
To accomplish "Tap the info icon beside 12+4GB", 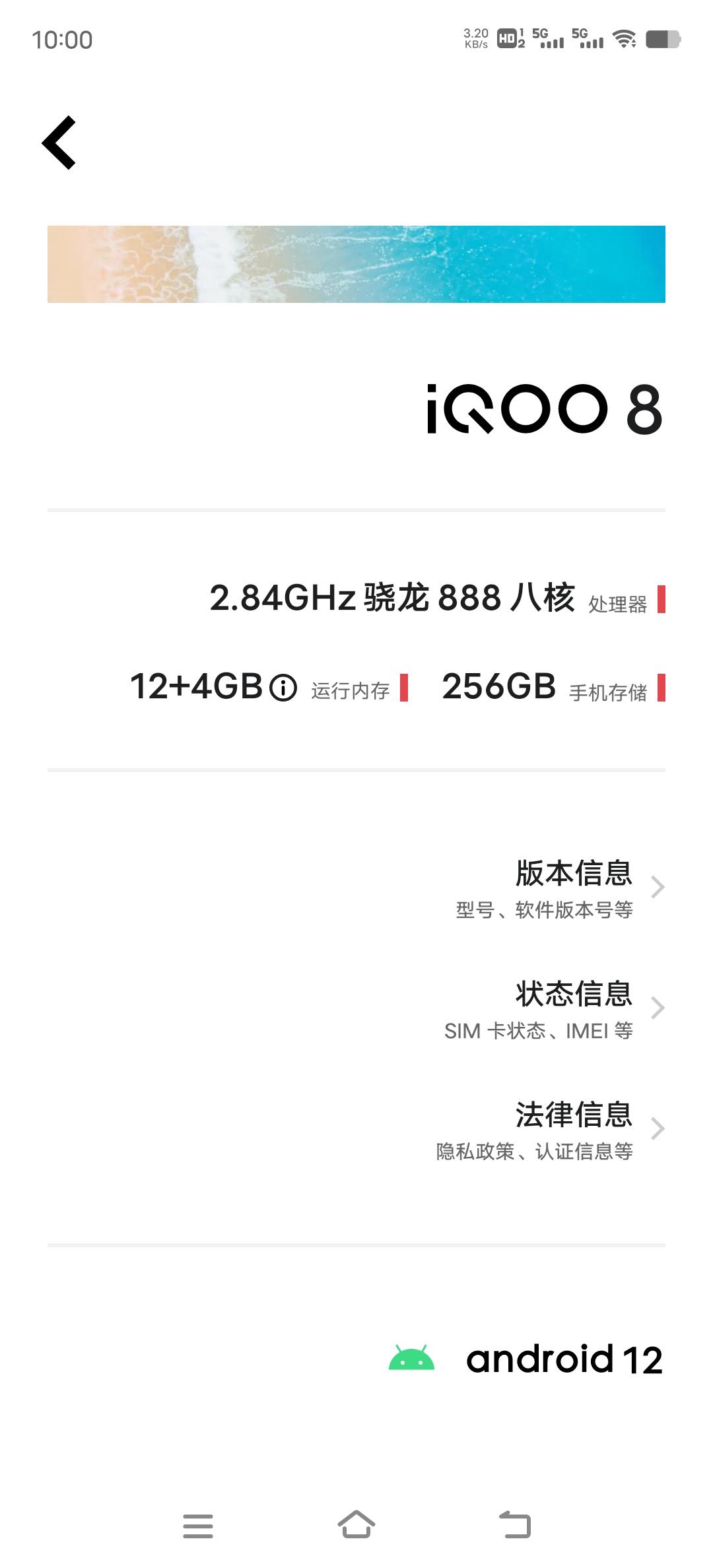I will click(x=283, y=689).
